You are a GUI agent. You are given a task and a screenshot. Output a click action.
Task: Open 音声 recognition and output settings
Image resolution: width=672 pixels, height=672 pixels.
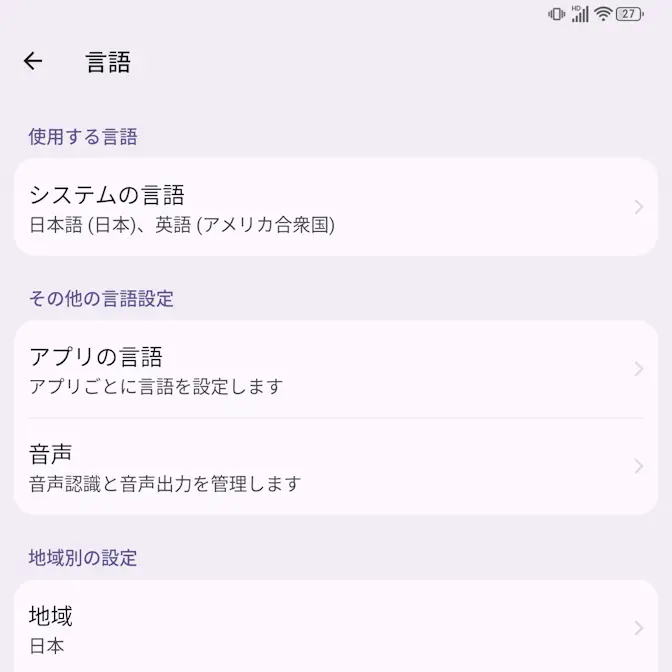(x=335, y=467)
